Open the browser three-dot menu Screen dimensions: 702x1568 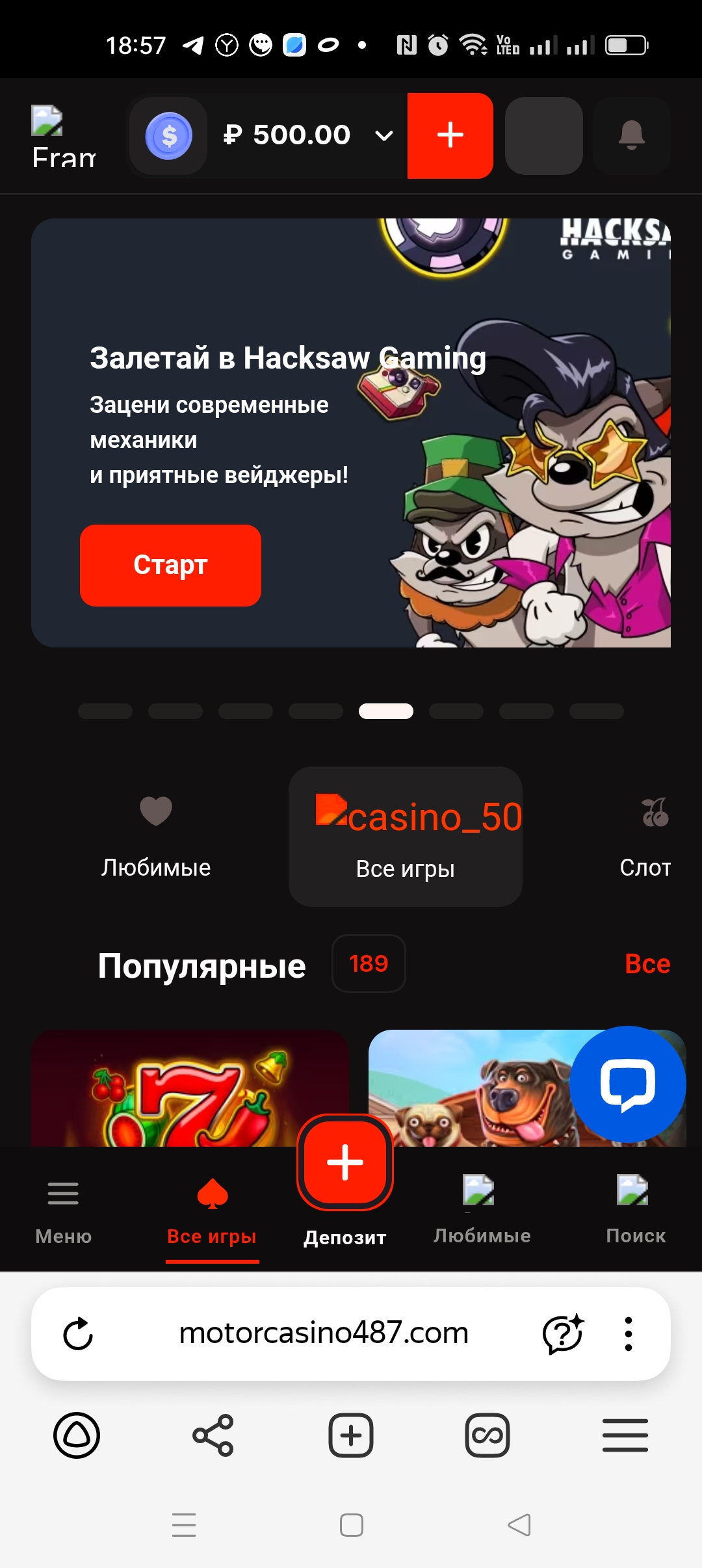[628, 1334]
